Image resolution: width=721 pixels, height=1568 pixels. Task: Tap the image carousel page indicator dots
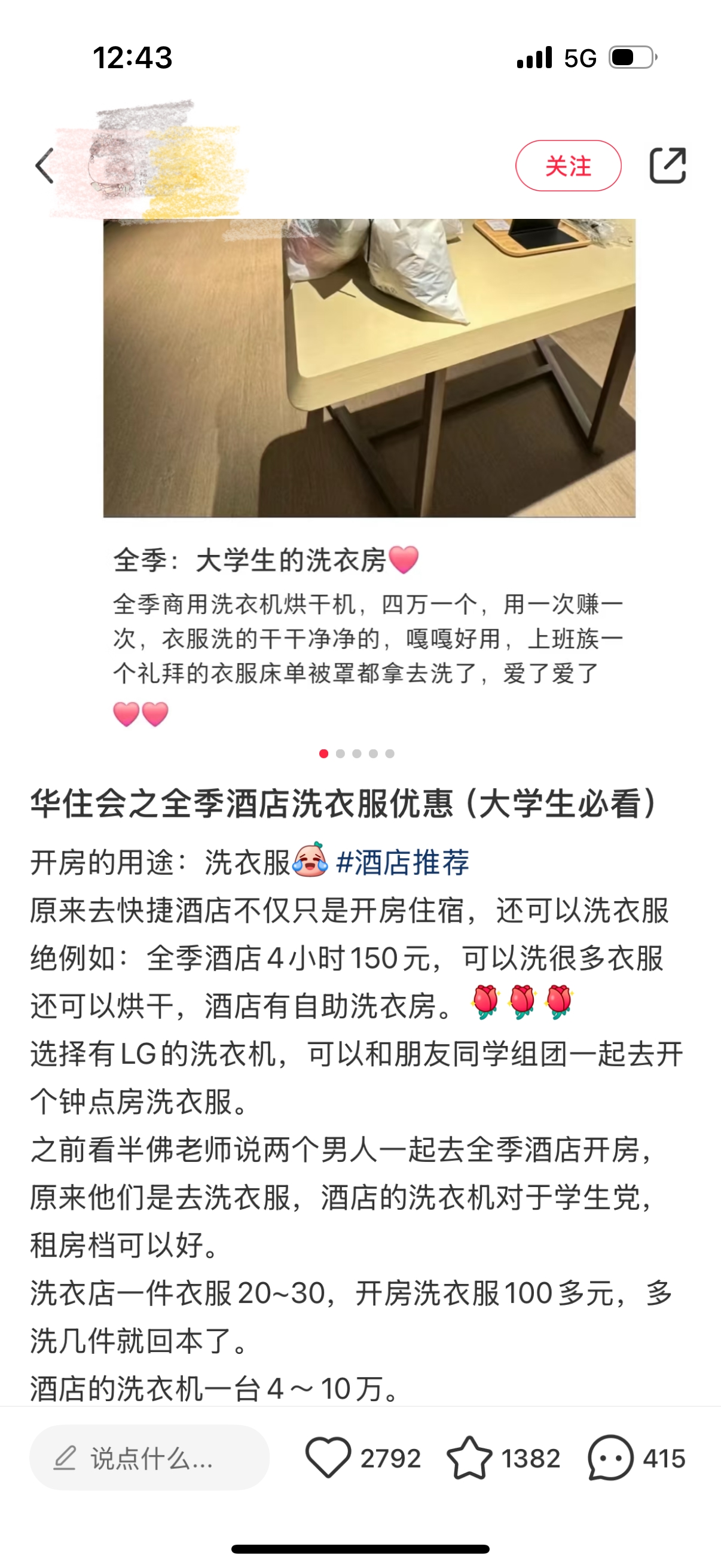tap(356, 754)
